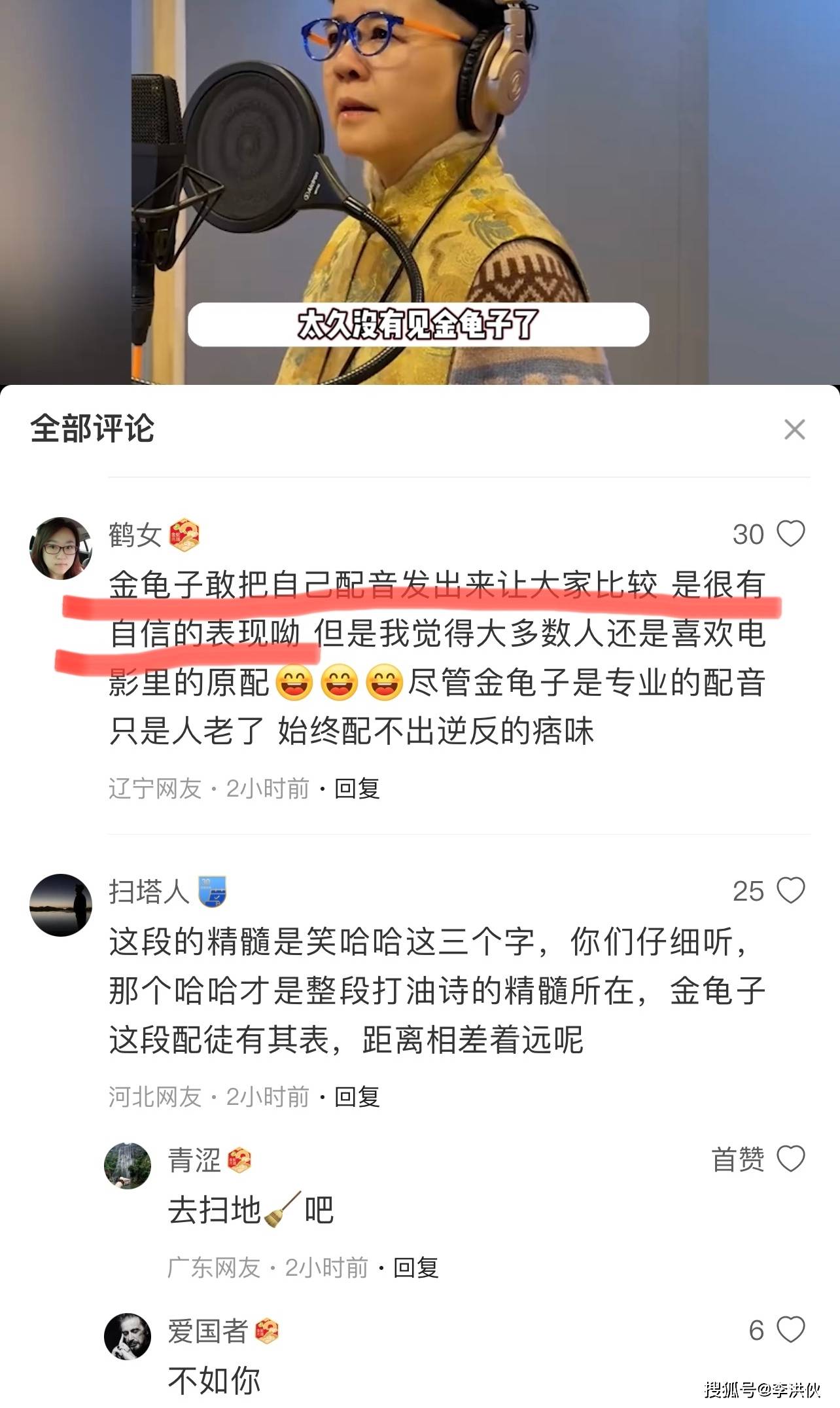Reply to 鹤女's comment

point(357,788)
